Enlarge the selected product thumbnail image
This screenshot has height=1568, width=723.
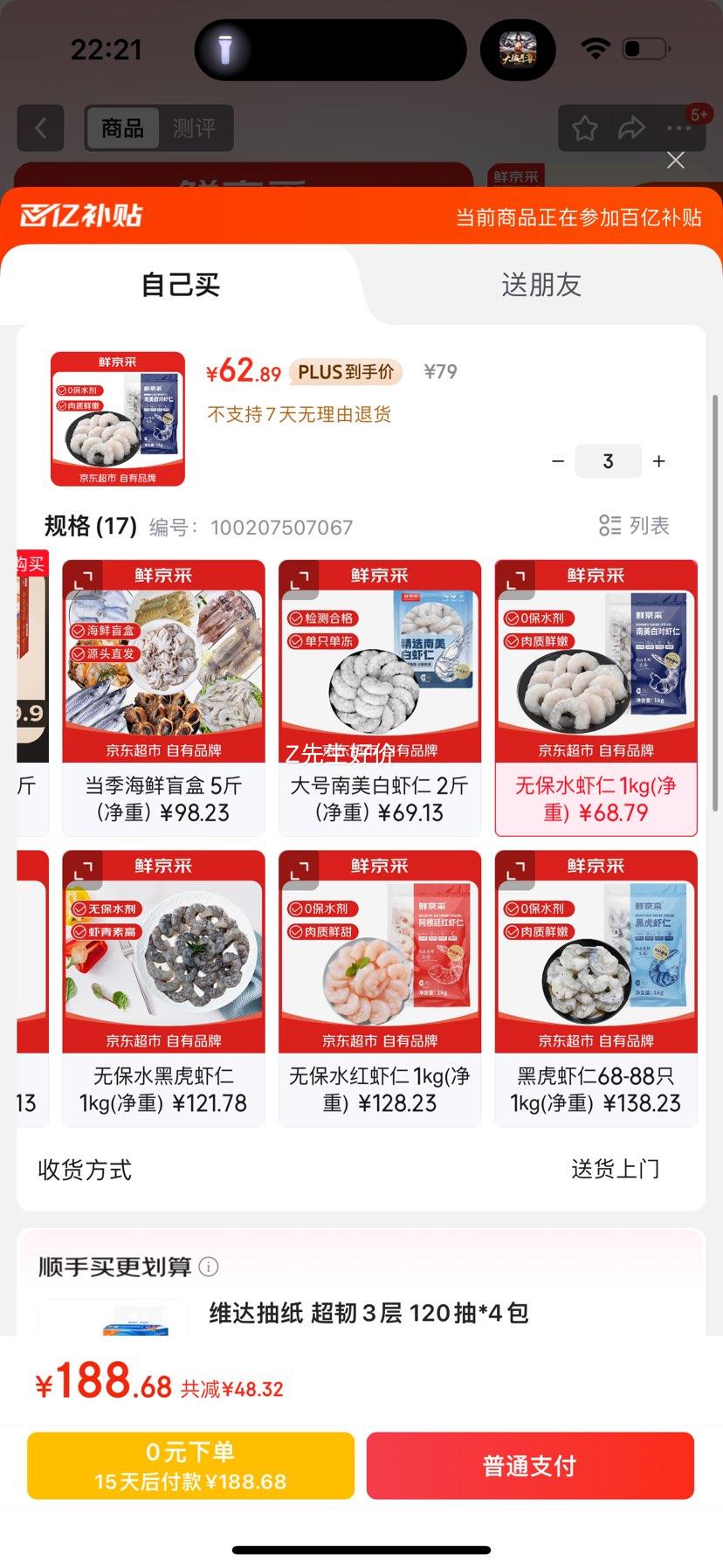[118, 418]
